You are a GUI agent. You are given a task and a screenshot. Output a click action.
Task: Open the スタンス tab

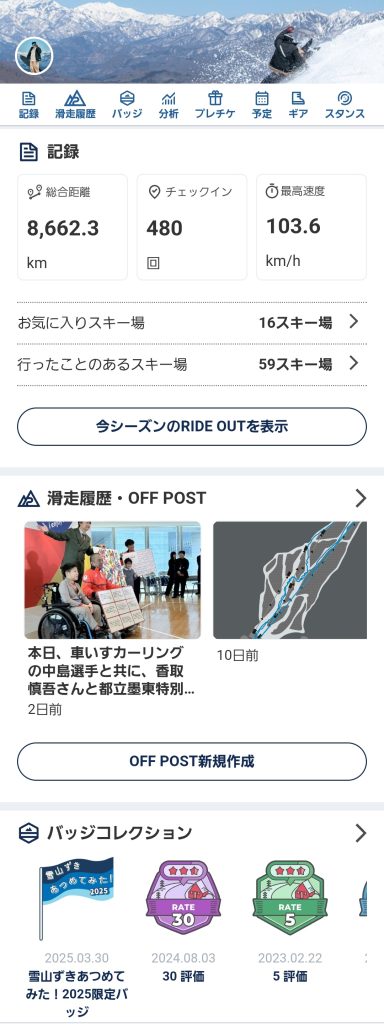pos(344,105)
